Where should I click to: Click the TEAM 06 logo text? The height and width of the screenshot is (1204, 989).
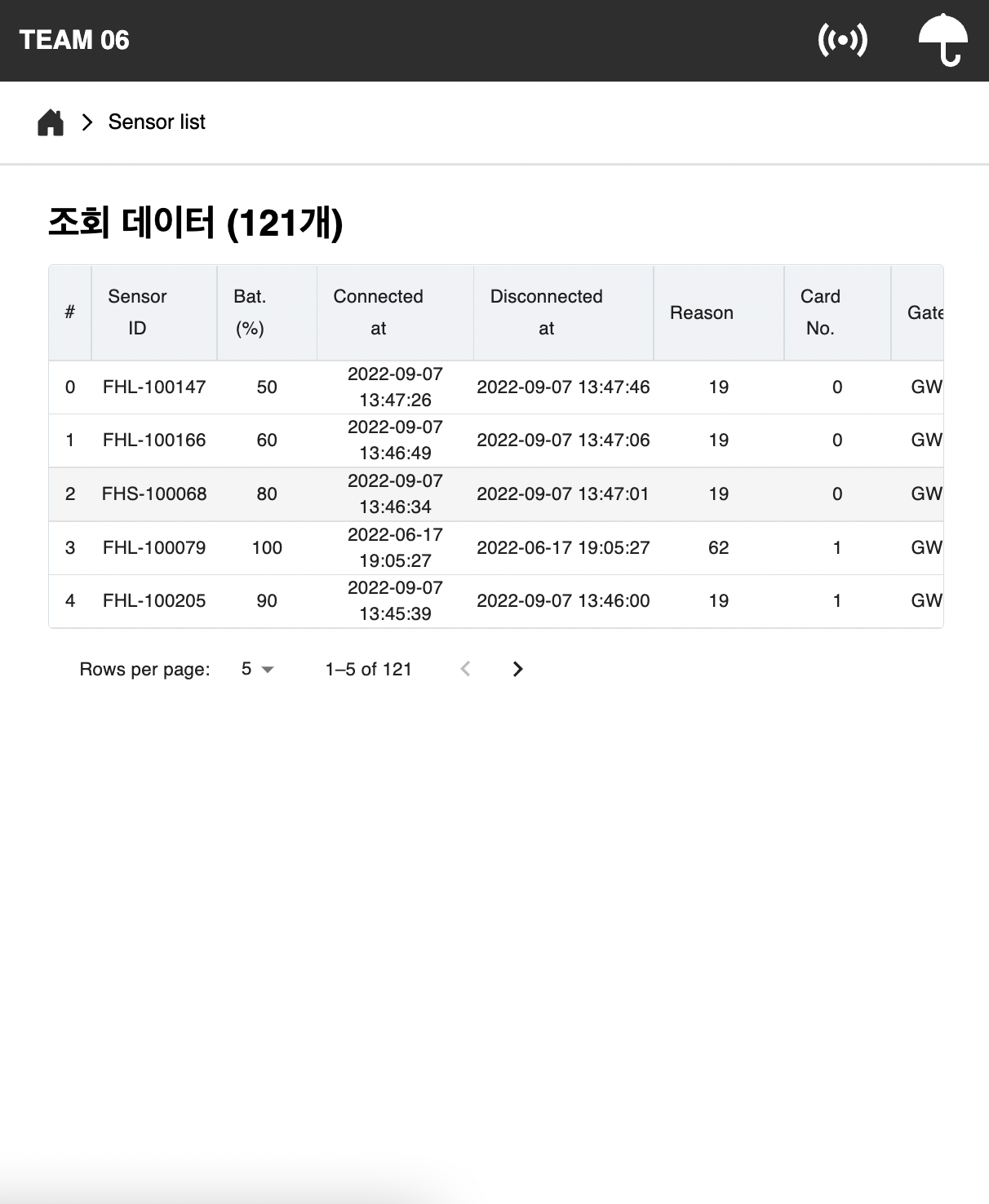tap(75, 38)
